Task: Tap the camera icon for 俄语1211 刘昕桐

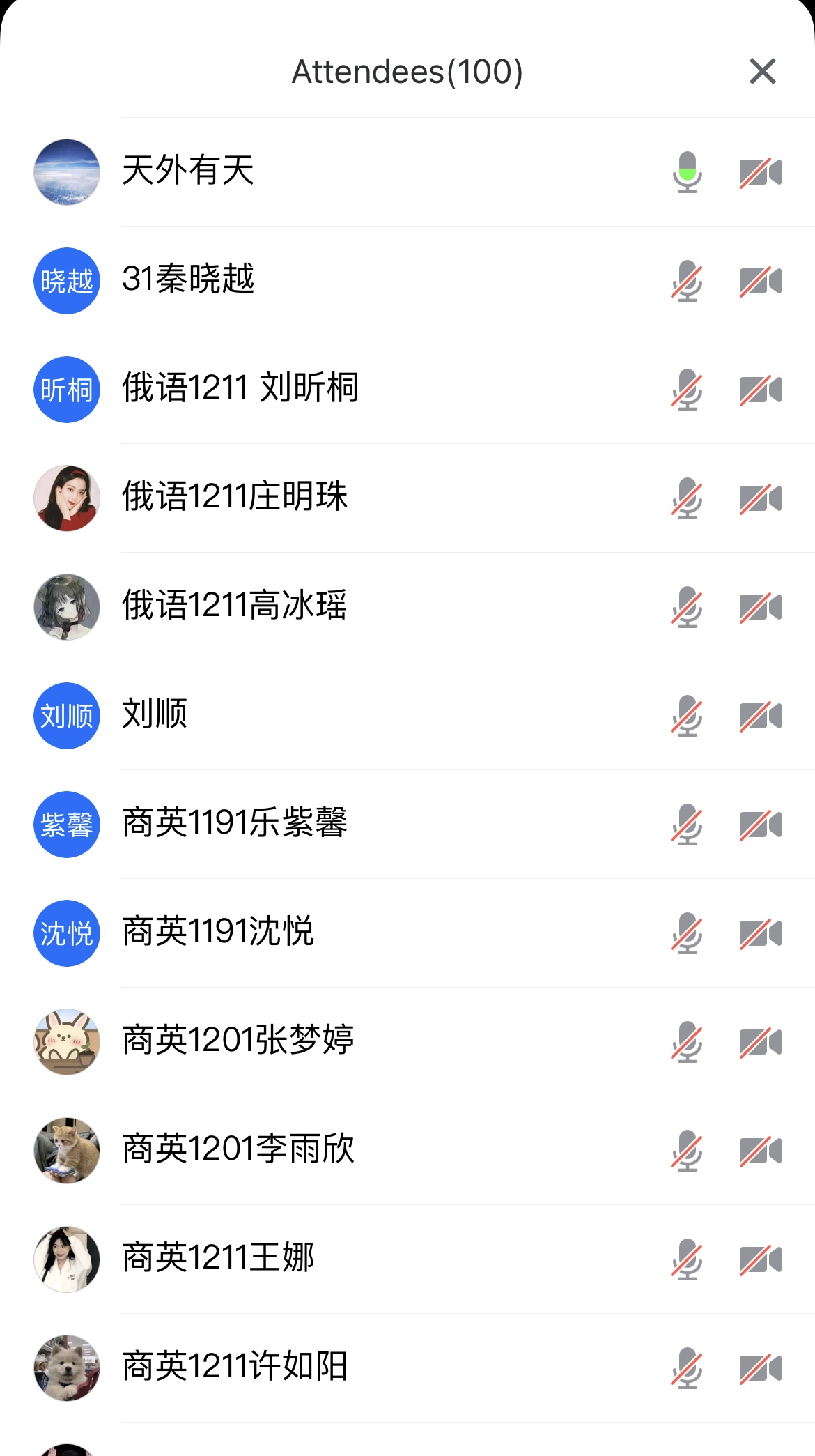Action: pos(760,390)
